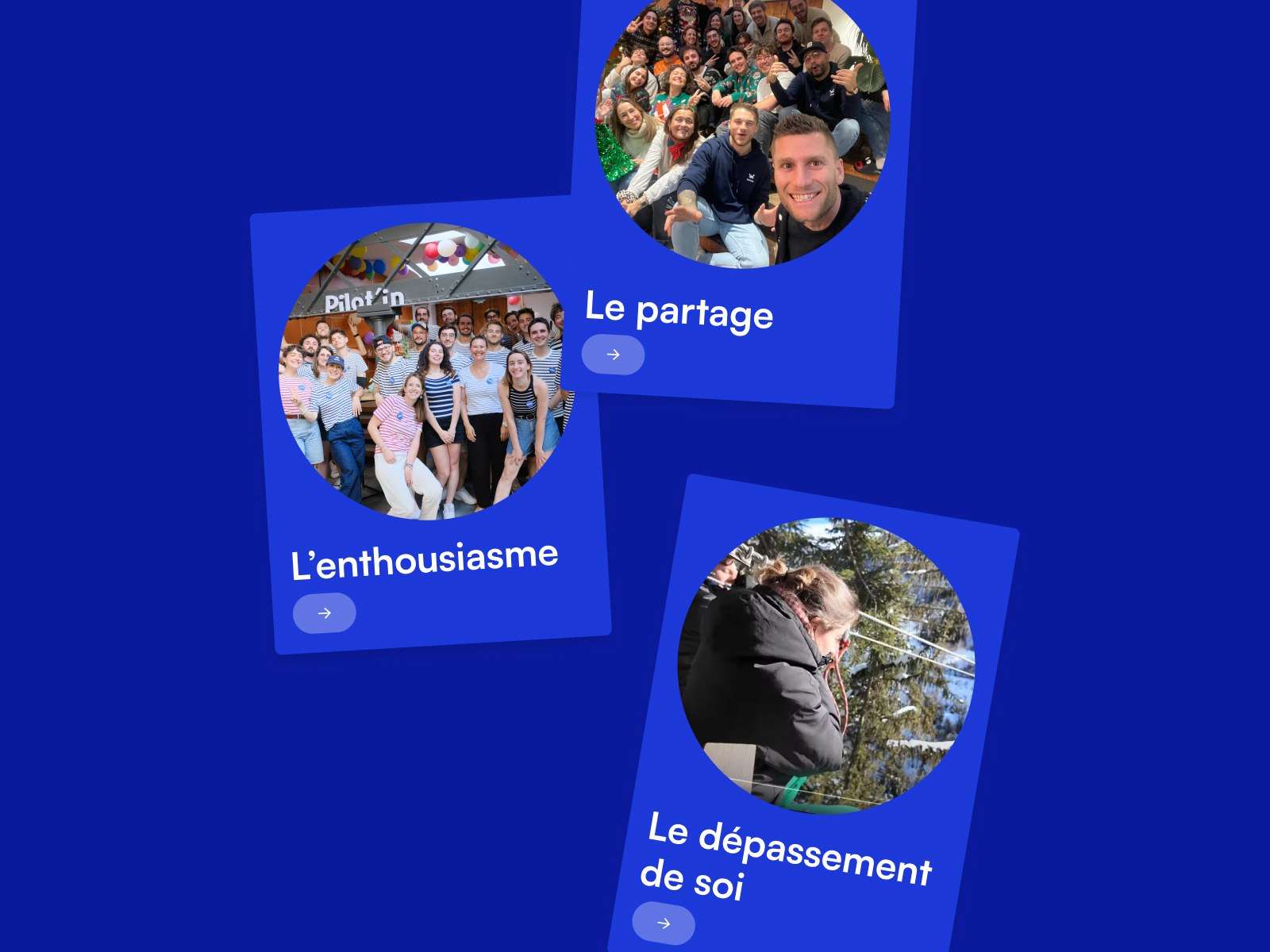Viewport: 1270px width, 952px height.
Task: Open the arrow button under Le partage
Action: click(613, 355)
